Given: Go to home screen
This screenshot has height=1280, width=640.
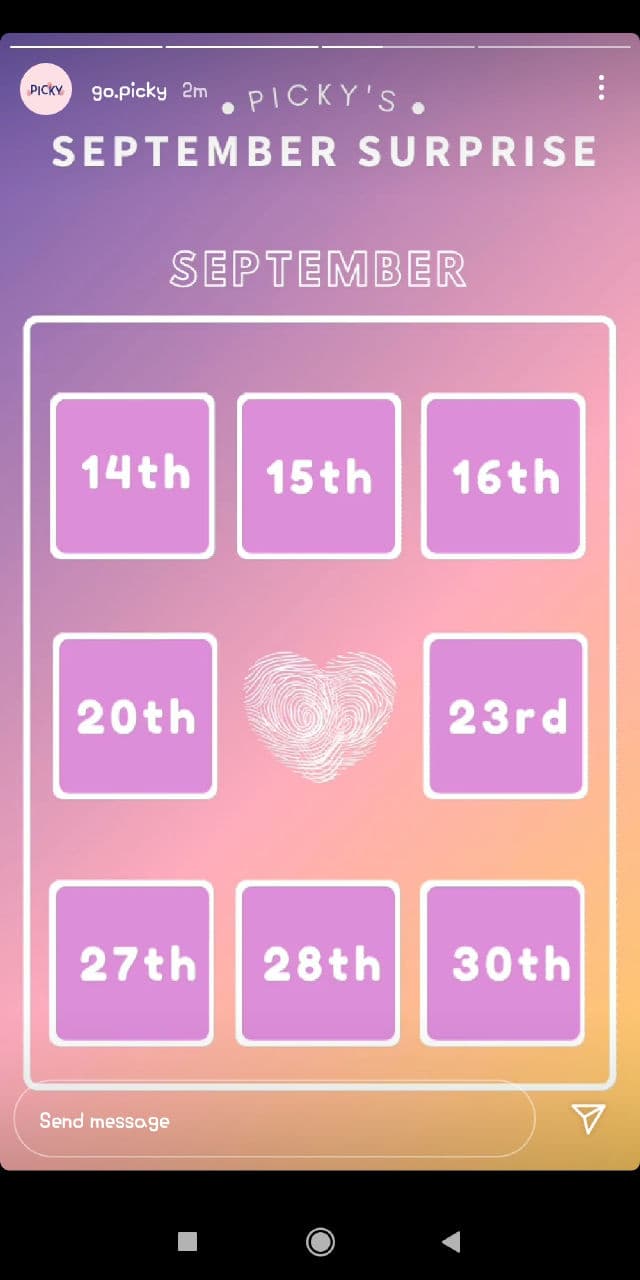Looking at the screenshot, I should pyautogui.click(x=320, y=1242).
